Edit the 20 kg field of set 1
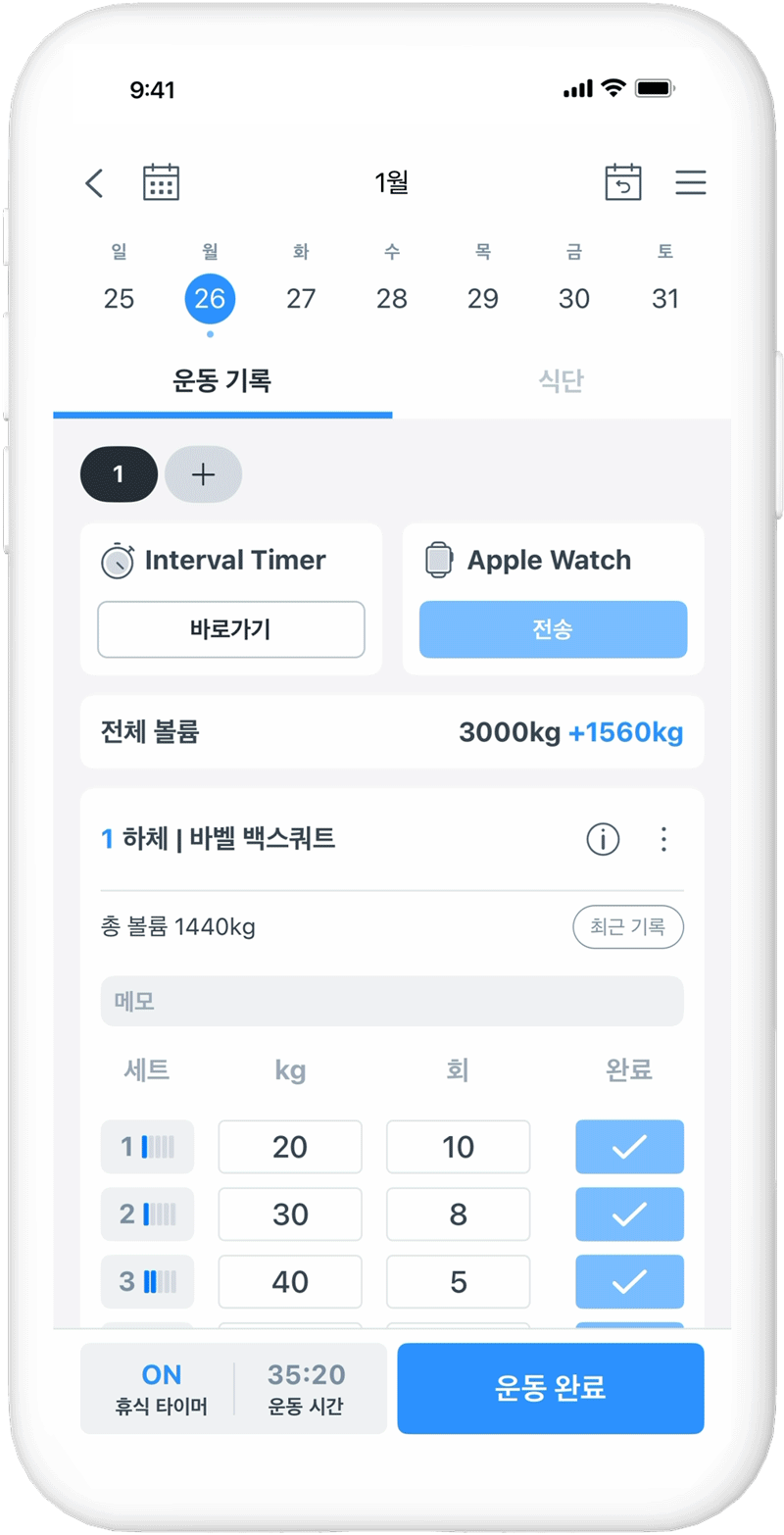 289,1147
